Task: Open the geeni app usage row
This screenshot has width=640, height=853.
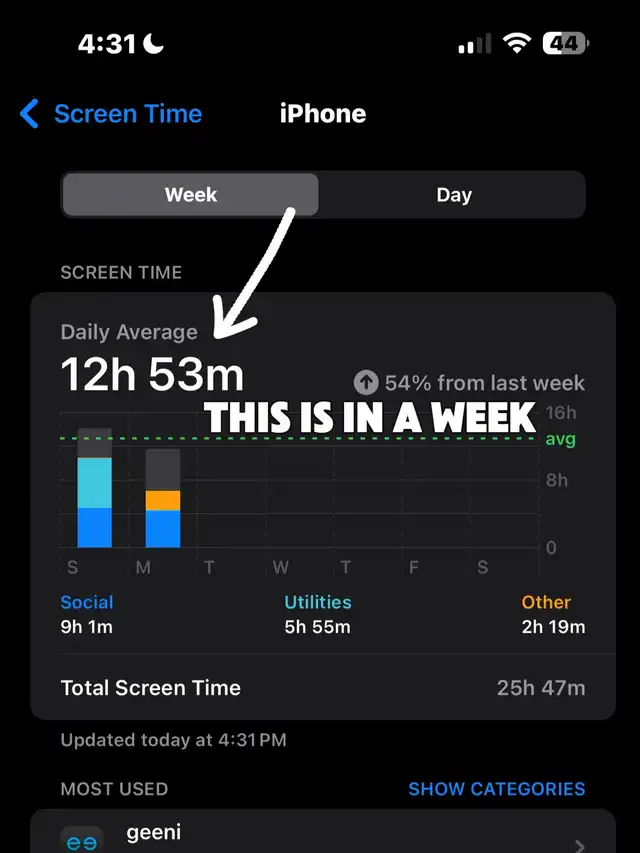Action: 322,835
